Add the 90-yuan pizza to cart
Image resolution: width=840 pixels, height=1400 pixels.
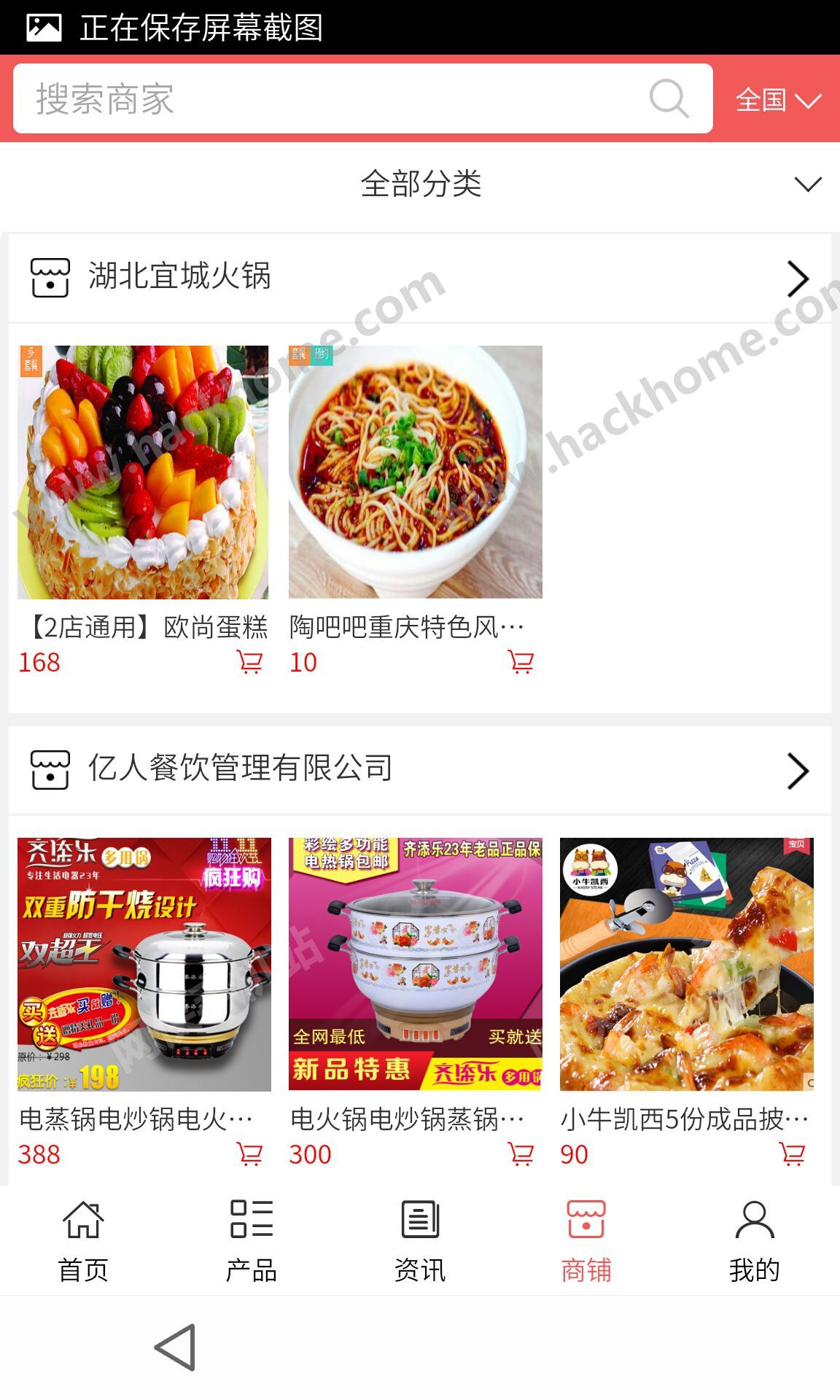792,1154
